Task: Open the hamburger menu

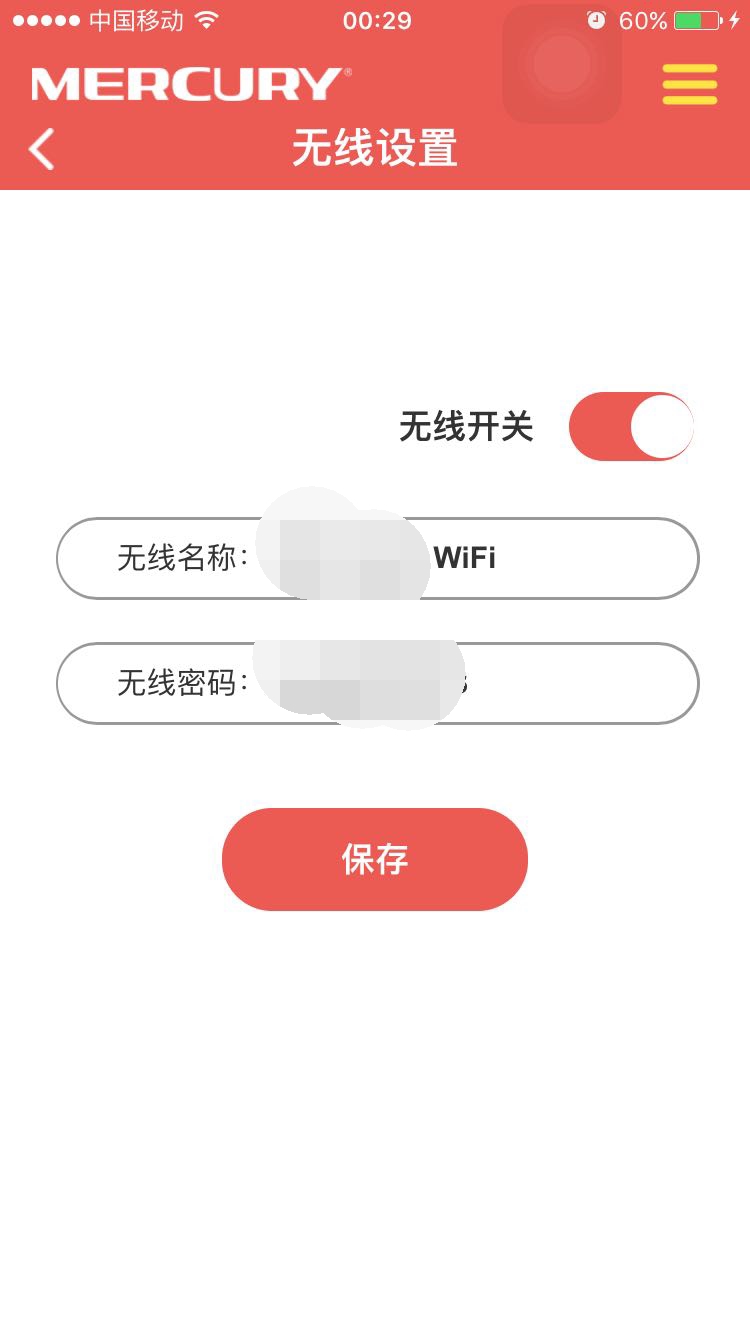Action: (x=689, y=86)
